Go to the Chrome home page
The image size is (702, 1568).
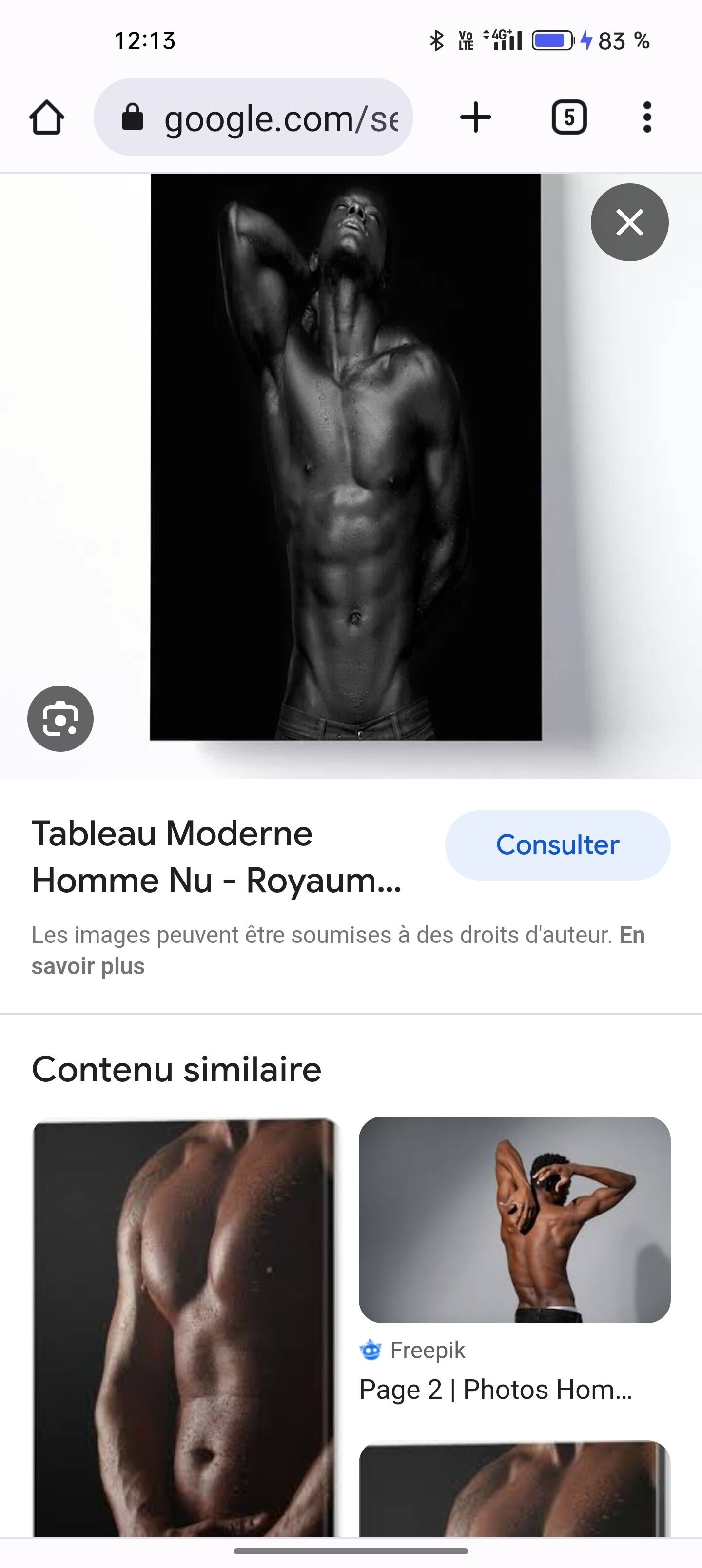coord(46,117)
